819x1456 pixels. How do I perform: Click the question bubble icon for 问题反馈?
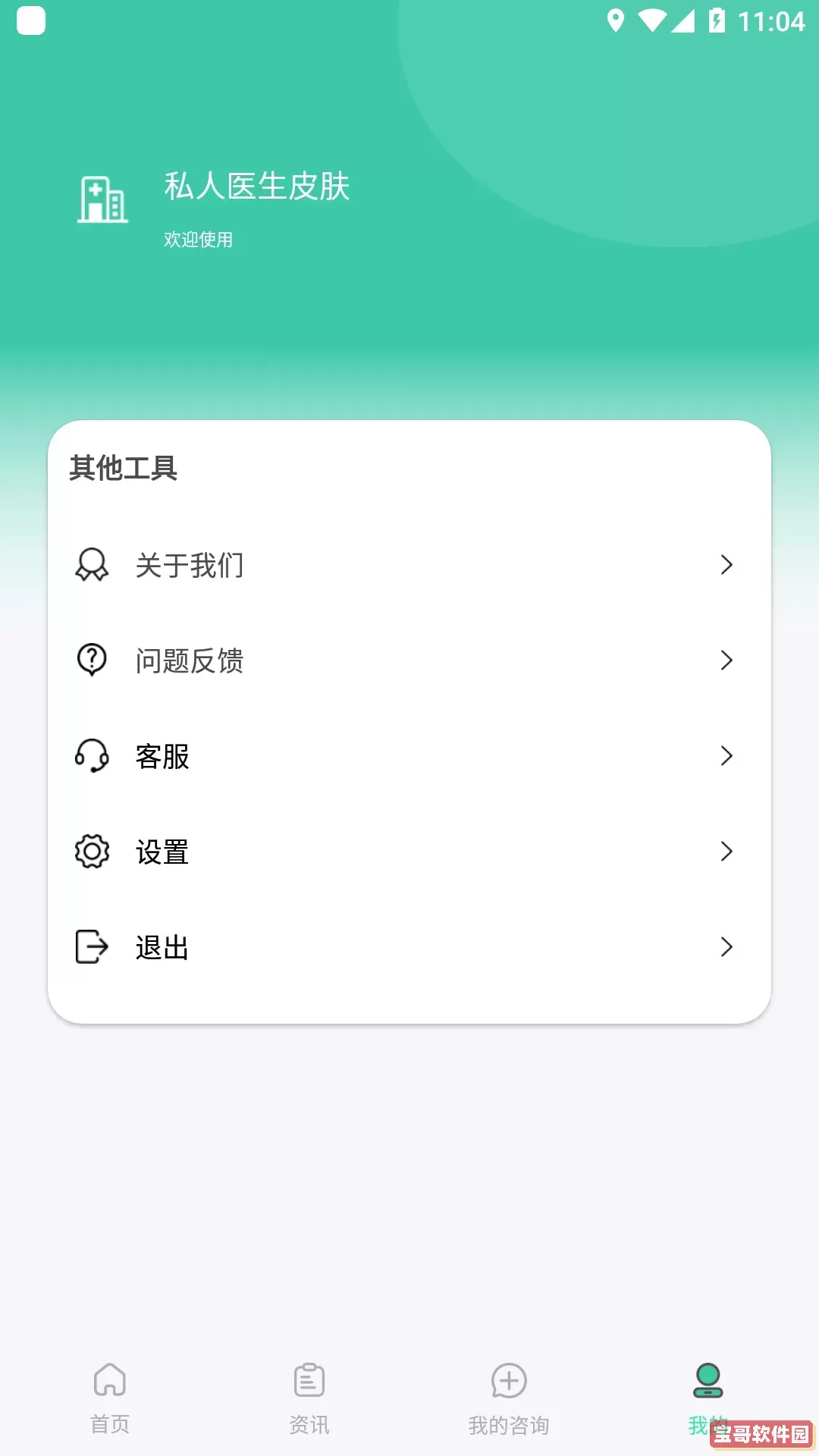coord(91,661)
